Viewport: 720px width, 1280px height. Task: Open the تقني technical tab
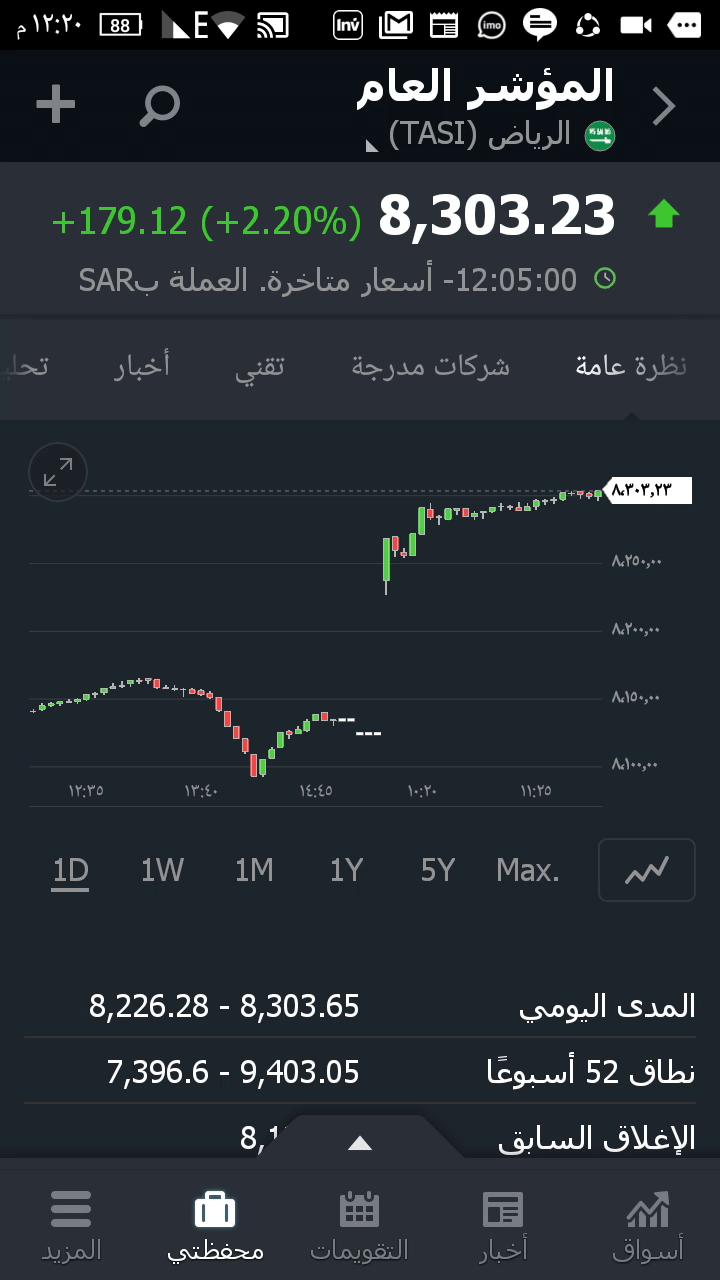tap(260, 367)
